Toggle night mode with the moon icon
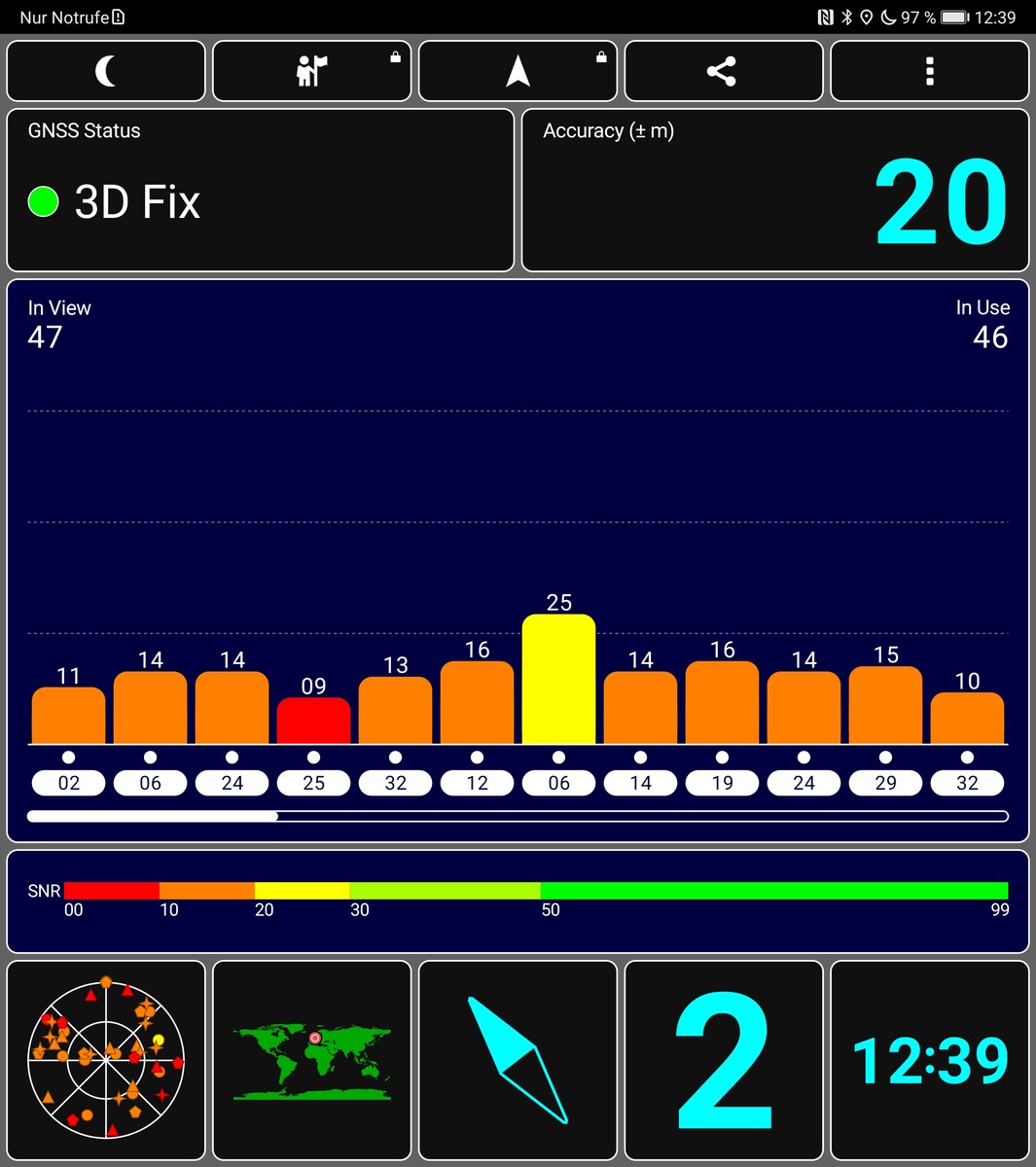The width and height of the screenshot is (1036, 1167). coord(106,71)
